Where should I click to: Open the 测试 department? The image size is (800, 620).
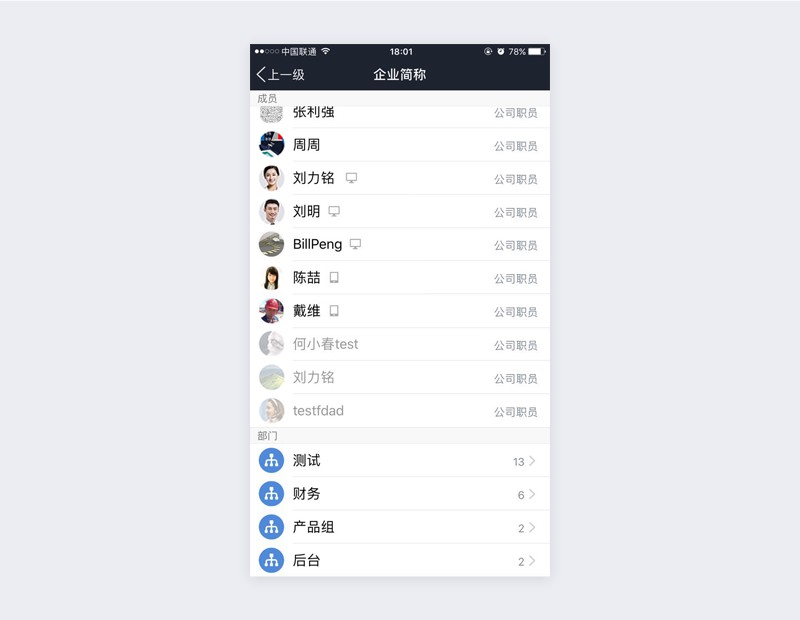point(400,461)
